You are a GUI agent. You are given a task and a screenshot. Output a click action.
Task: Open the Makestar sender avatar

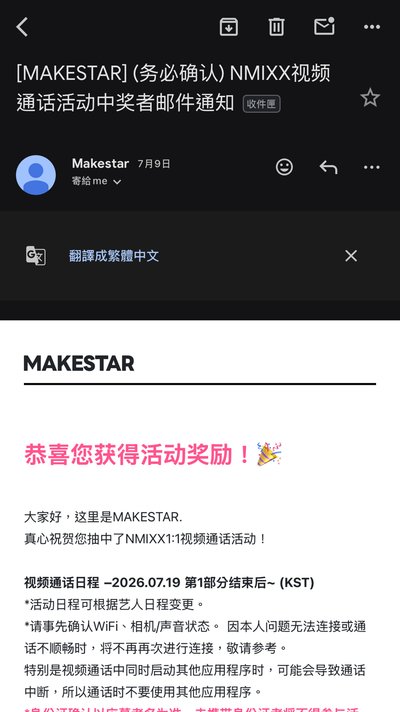click(36, 175)
